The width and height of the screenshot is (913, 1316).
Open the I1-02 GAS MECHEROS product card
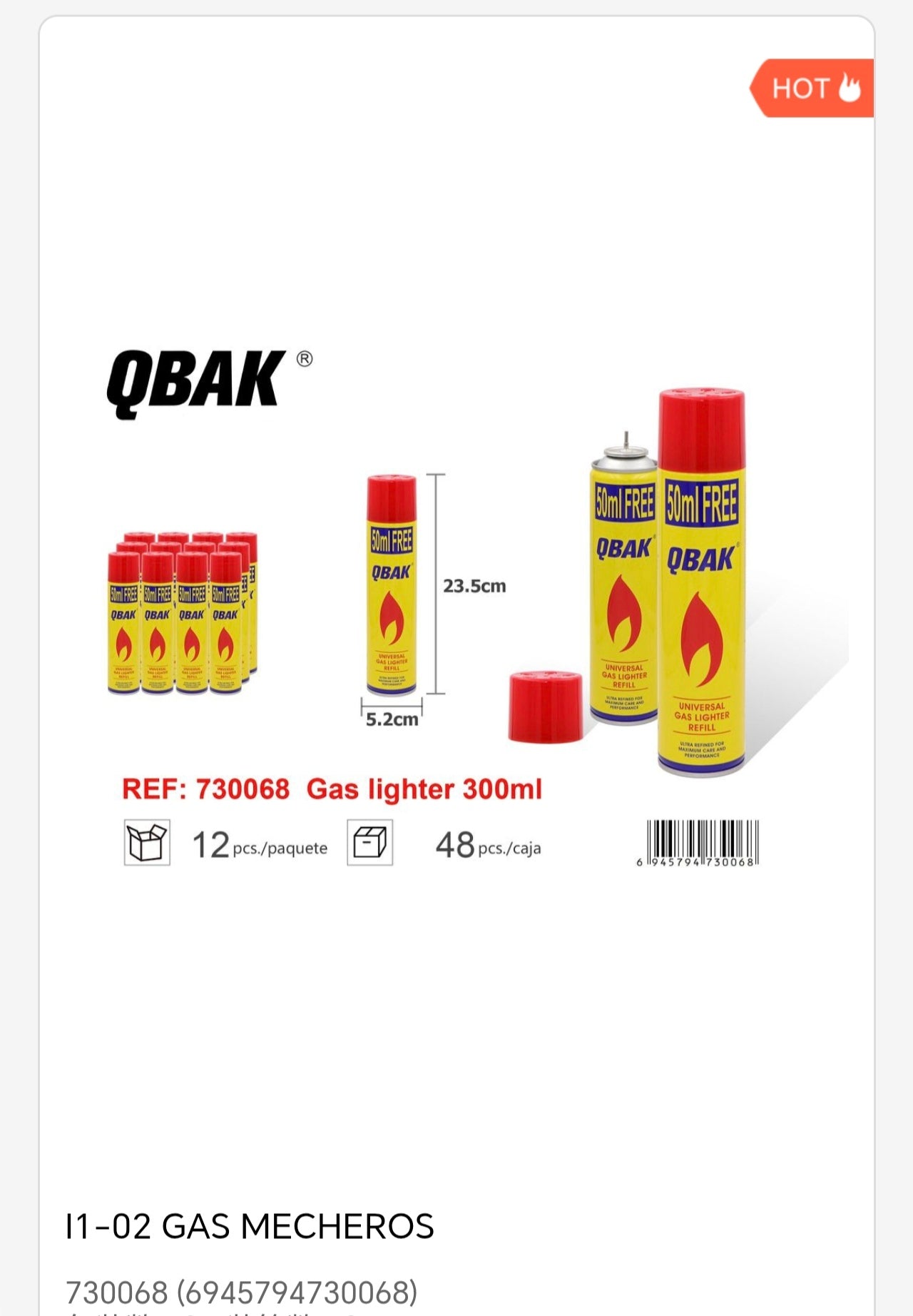point(250,1227)
